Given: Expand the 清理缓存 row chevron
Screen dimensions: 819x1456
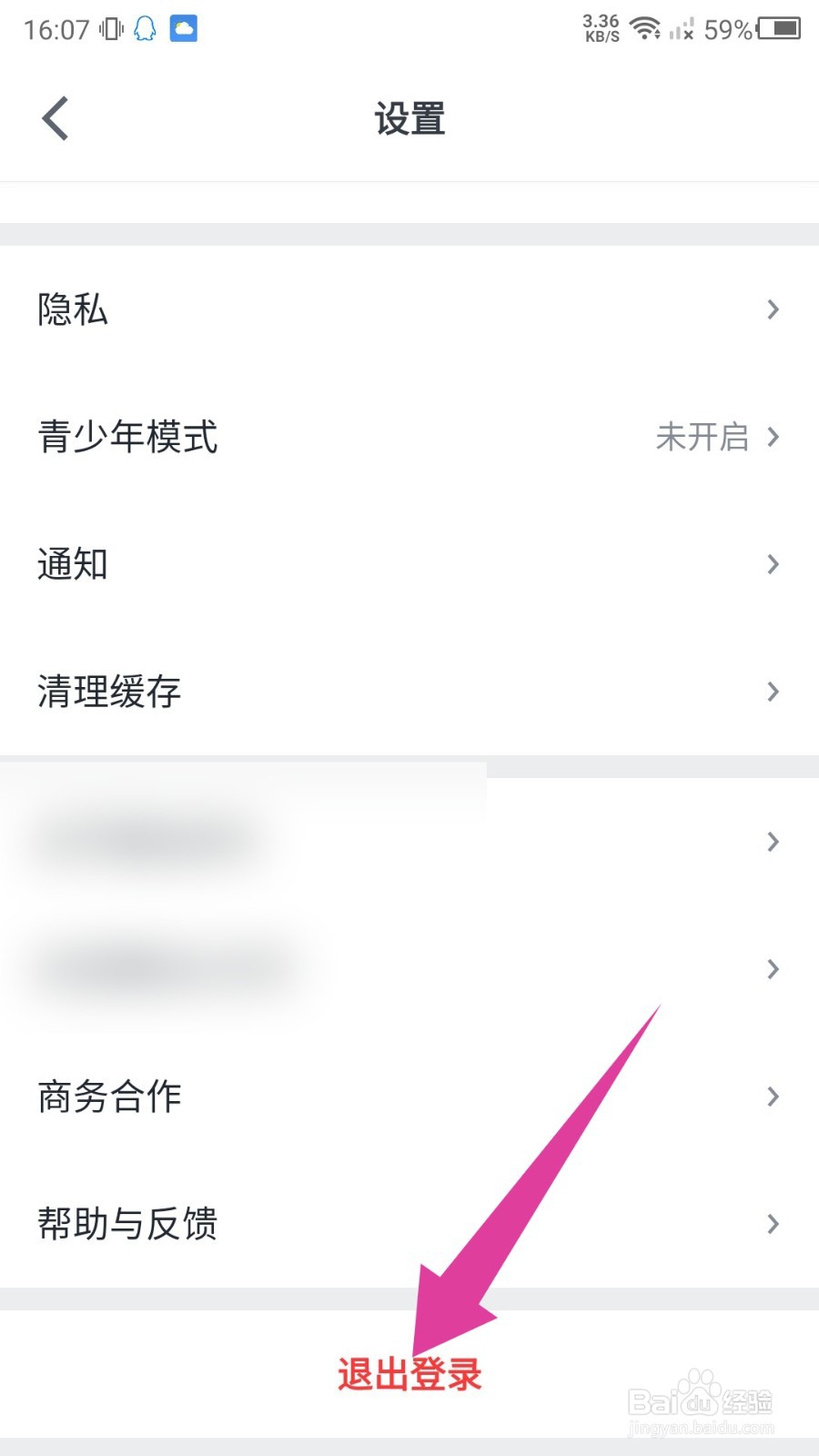Looking at the screenshot, I should coord(773,692).
